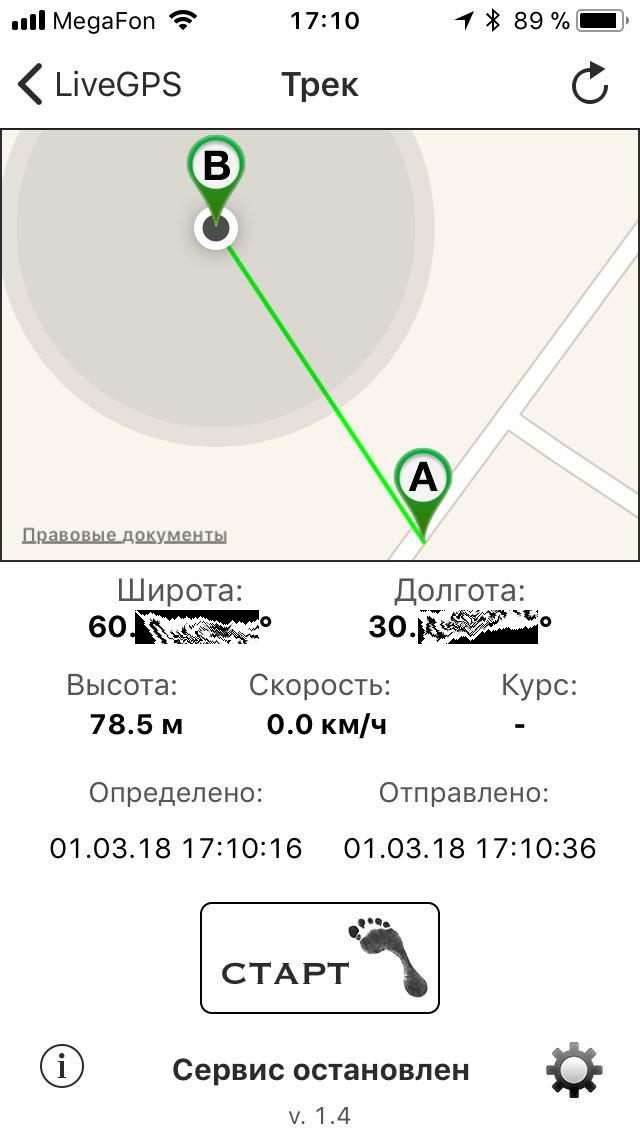The image size is (640, 1136).
Task: Select map marker A
Action: tap(423, 482)
